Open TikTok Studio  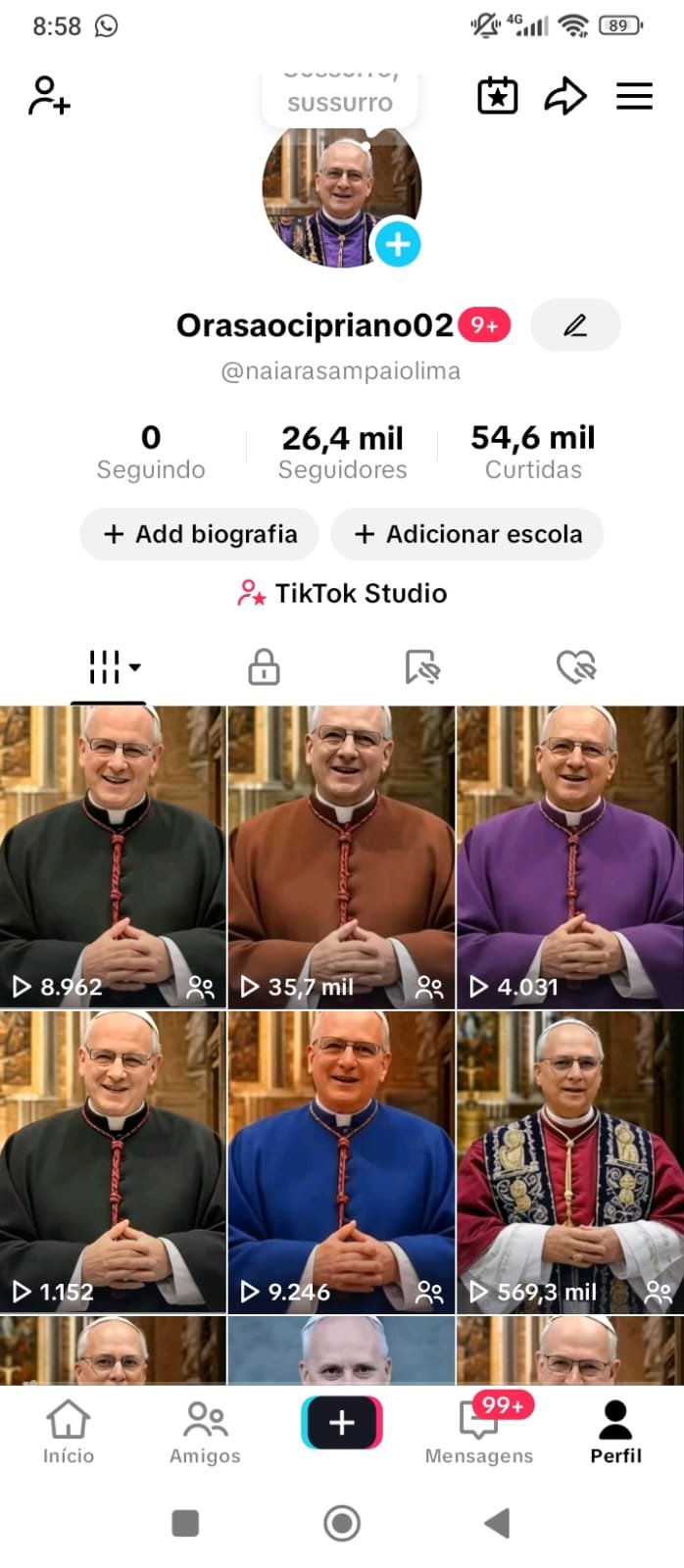342,593
